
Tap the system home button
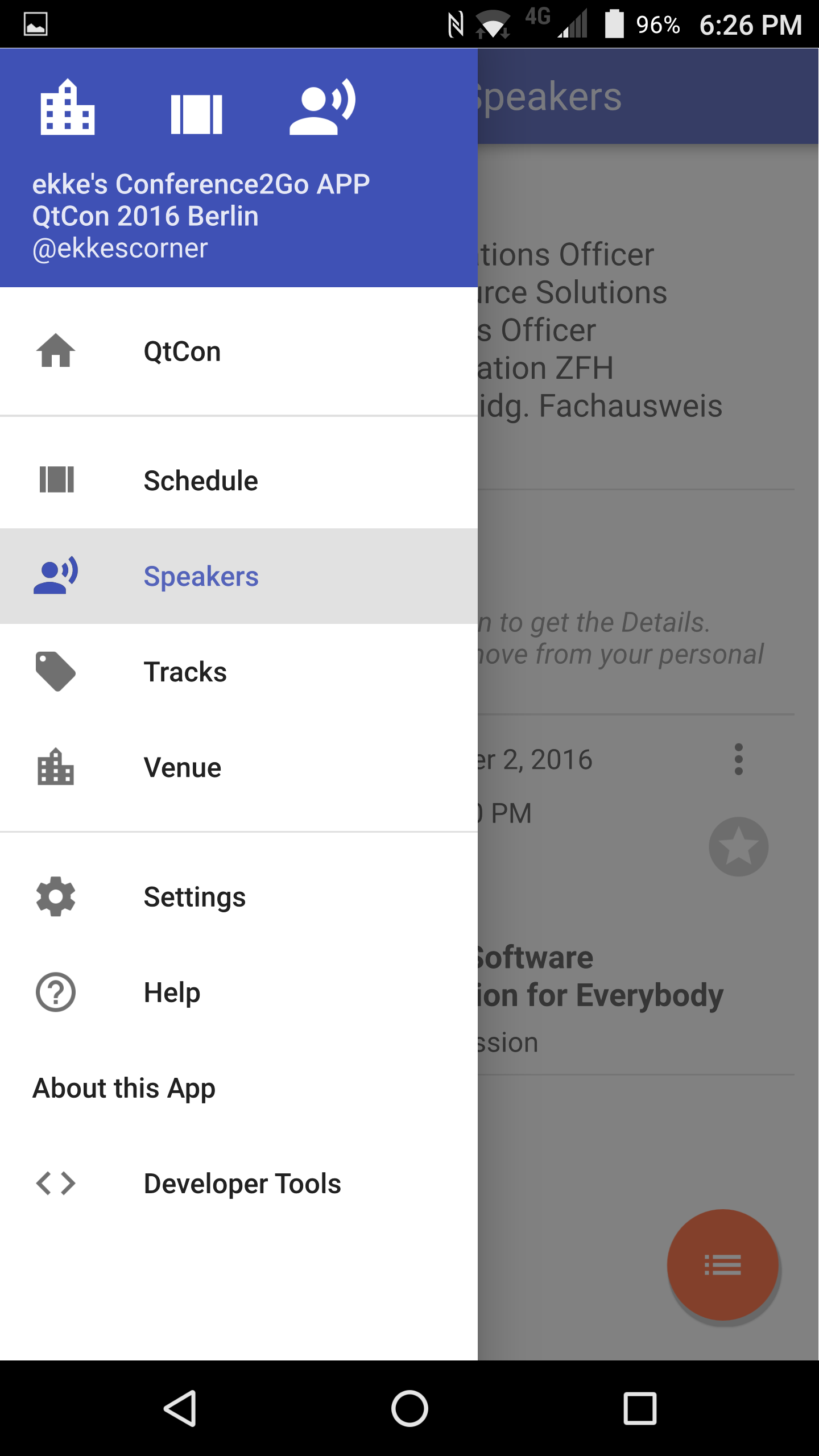point(409,1408)
